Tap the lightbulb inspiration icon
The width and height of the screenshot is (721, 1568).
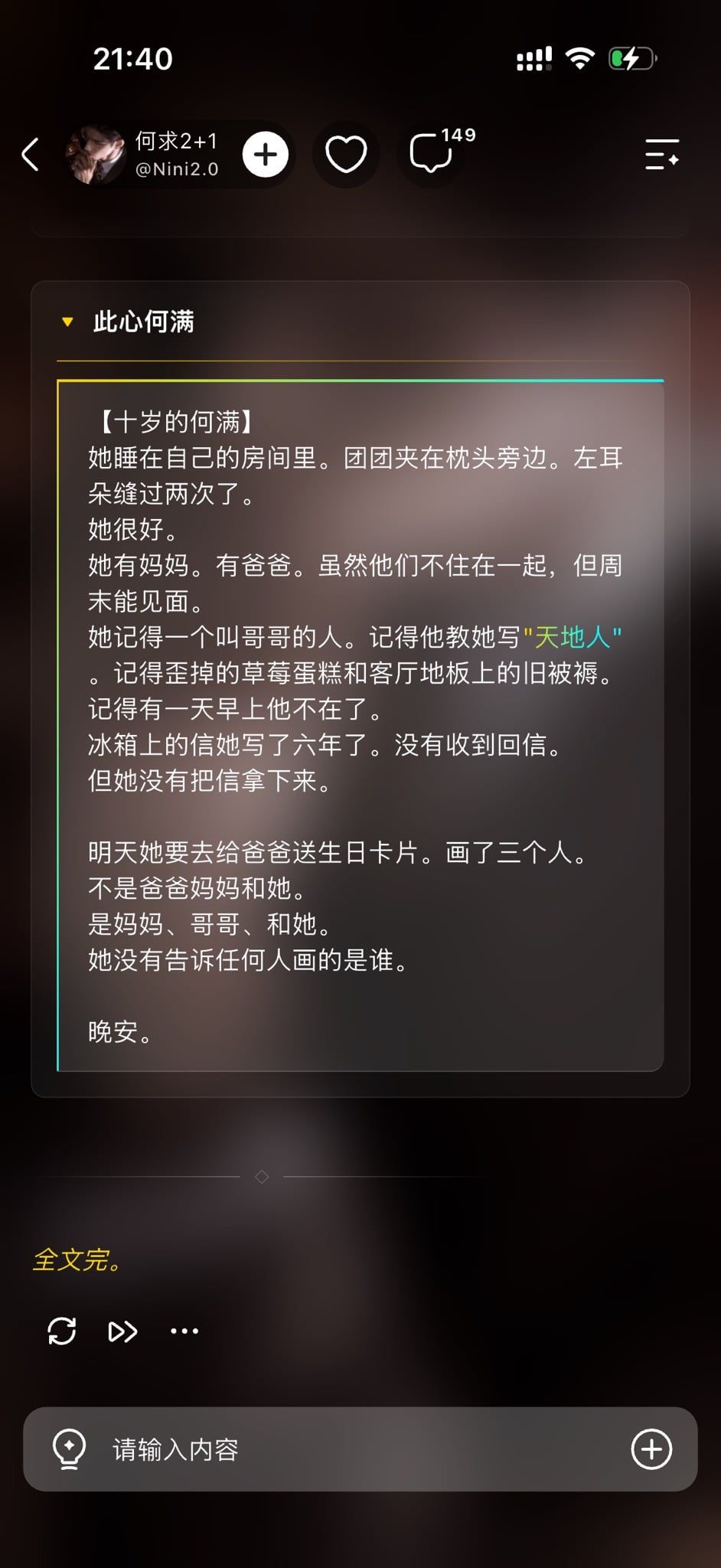[69, 1449]
